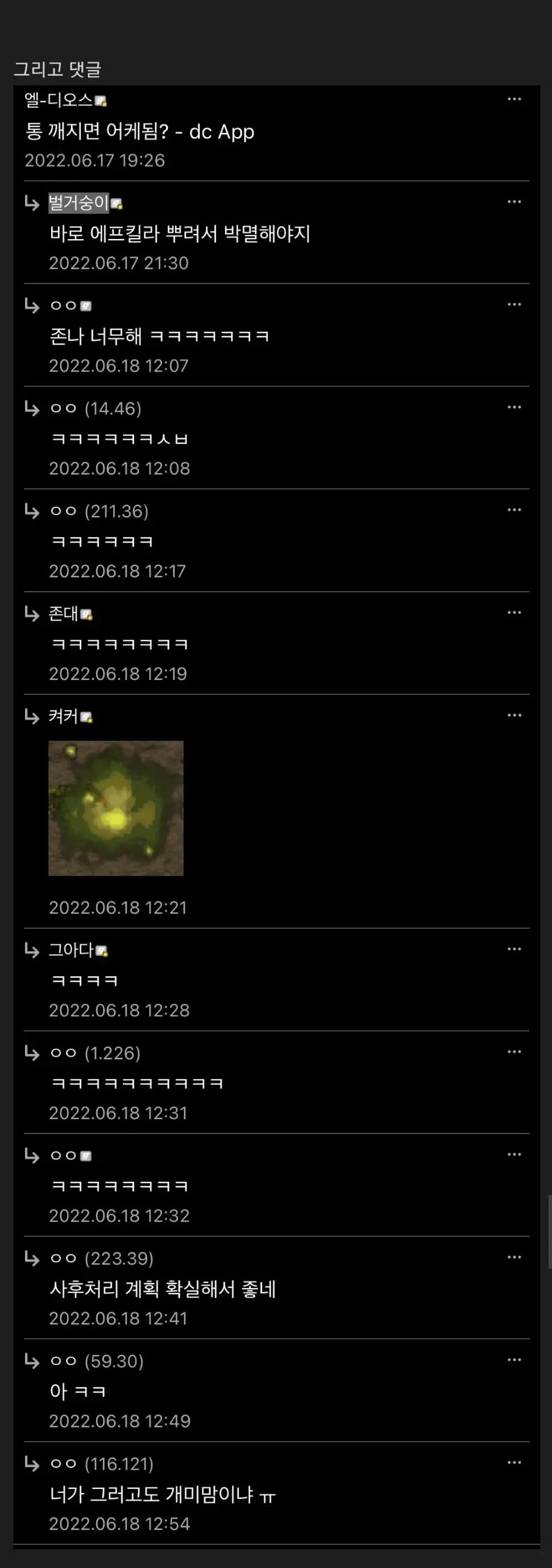Open the more options on 벌거숭이's reply
The image size is (552, 1568).
click(x=514, y=202)
